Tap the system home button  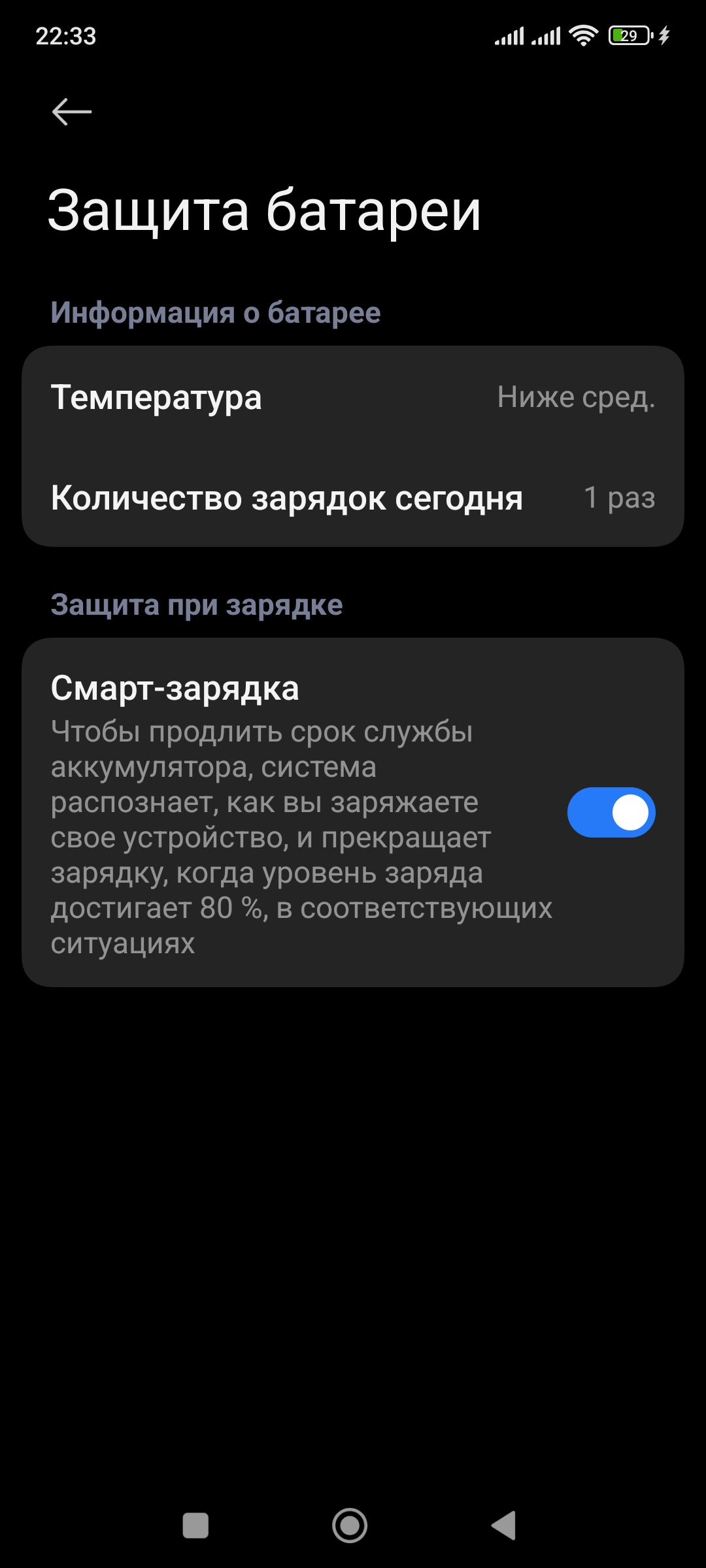tap(350, 1526)
